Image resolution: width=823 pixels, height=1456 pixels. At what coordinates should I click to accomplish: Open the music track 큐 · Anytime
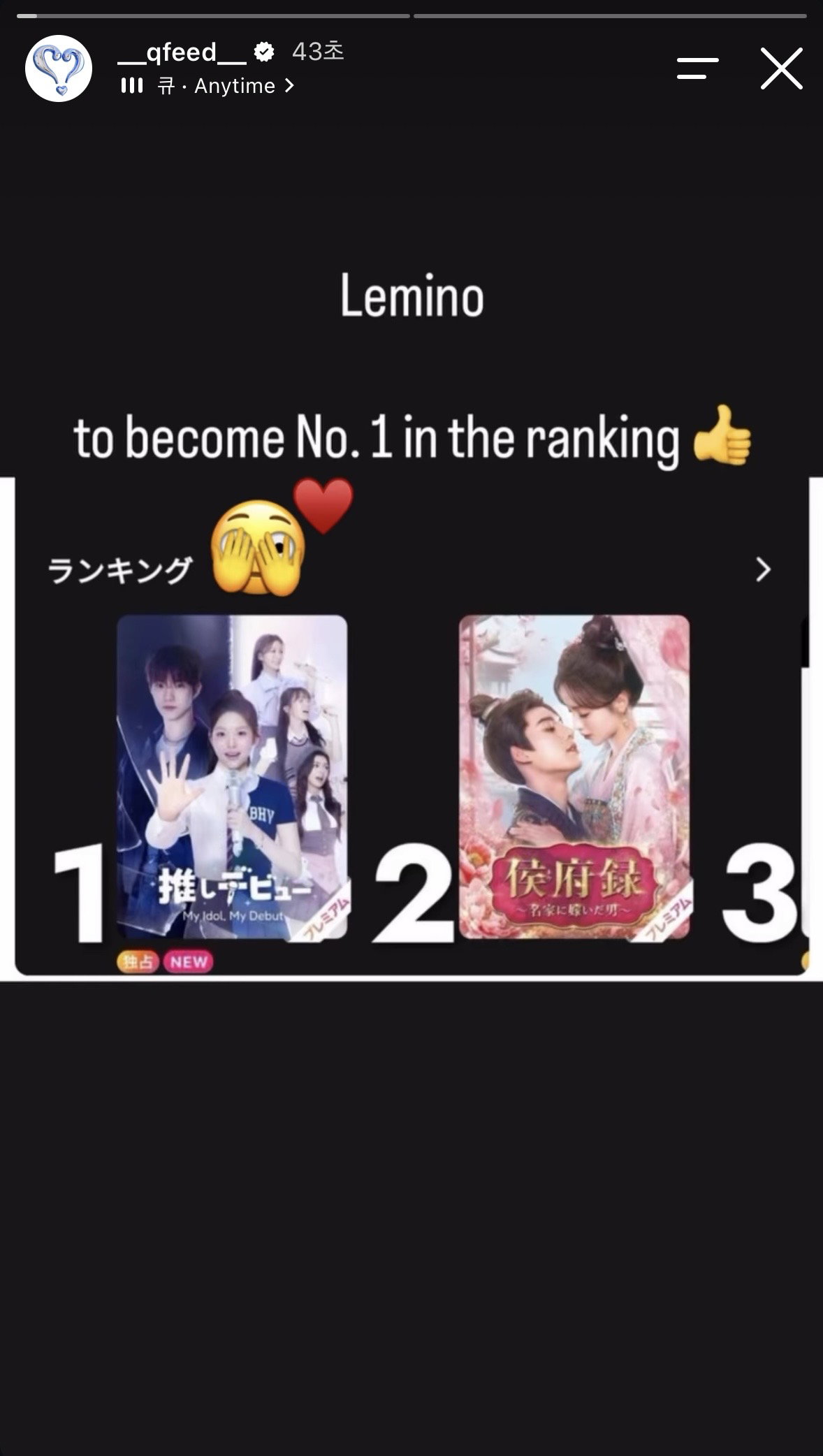click(x=208, y=86)
